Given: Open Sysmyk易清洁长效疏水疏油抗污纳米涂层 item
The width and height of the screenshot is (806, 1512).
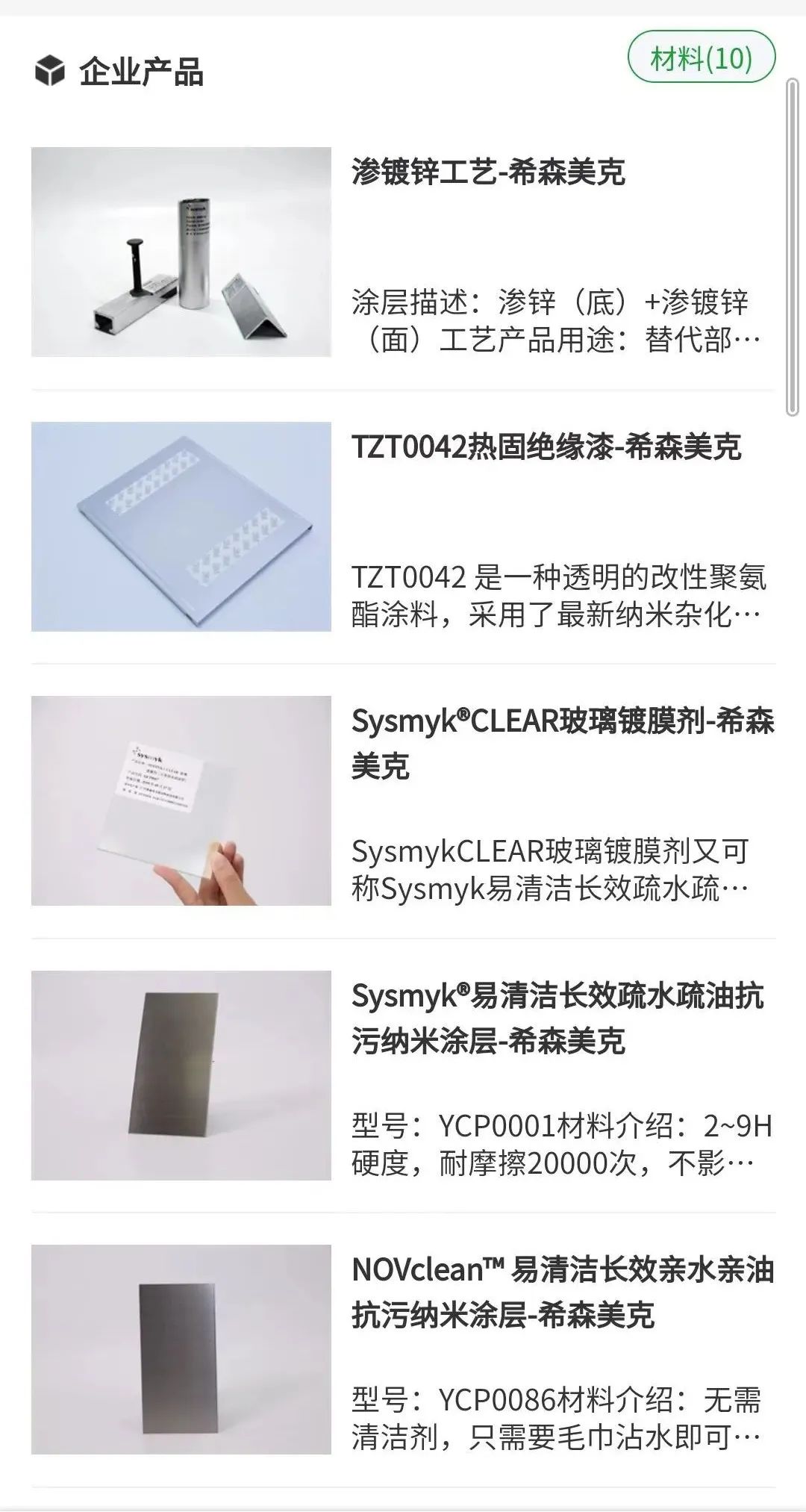Looking at the screenshot, I should point(557,1018).
